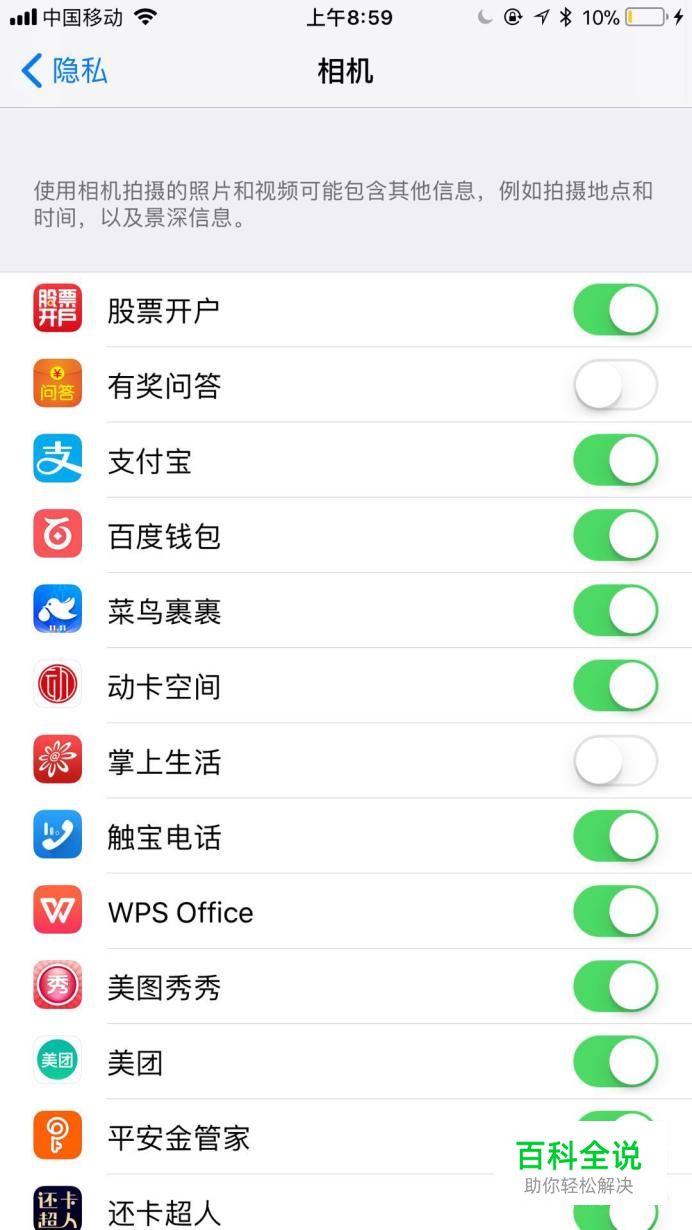Disable camera permission for 美团

[x=615, y=1061]
